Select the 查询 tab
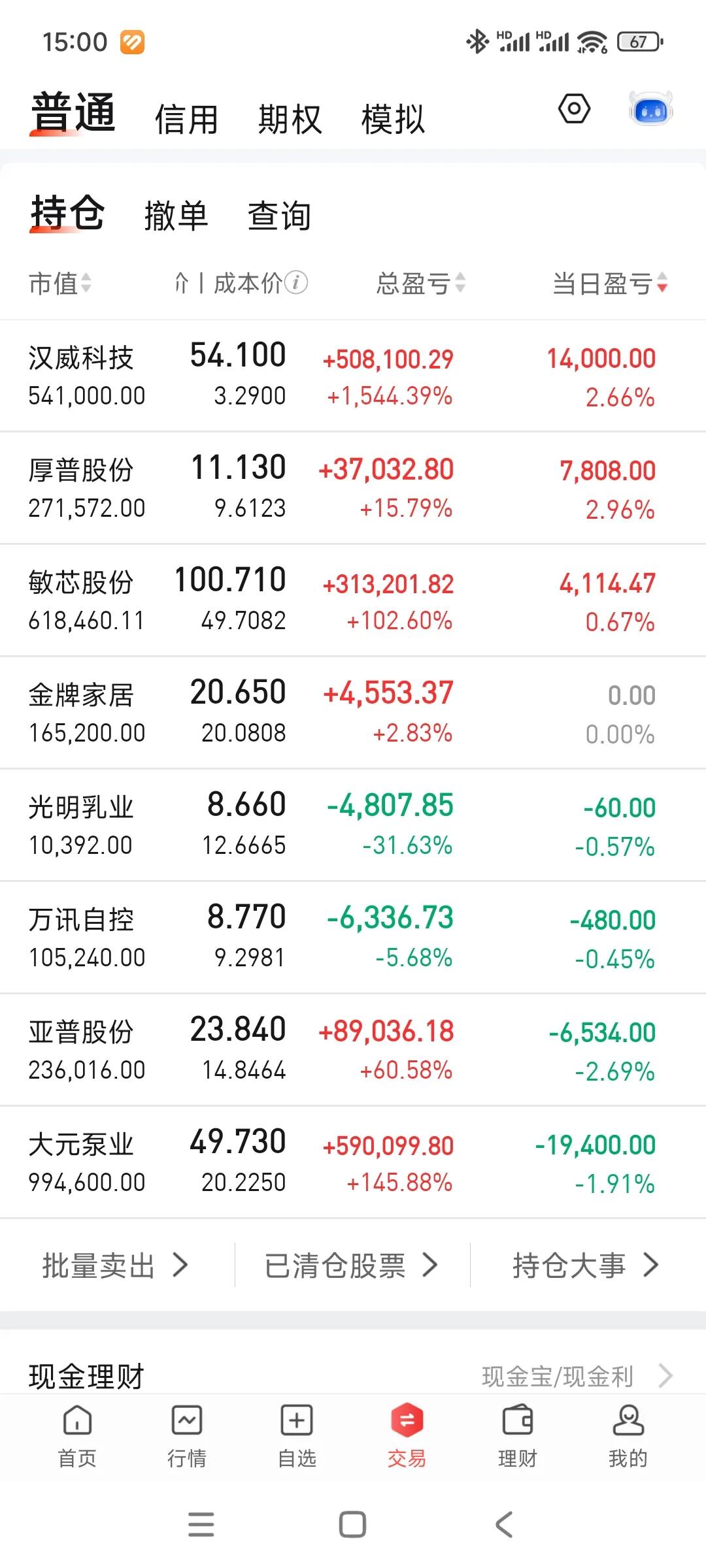 [279, 216]
